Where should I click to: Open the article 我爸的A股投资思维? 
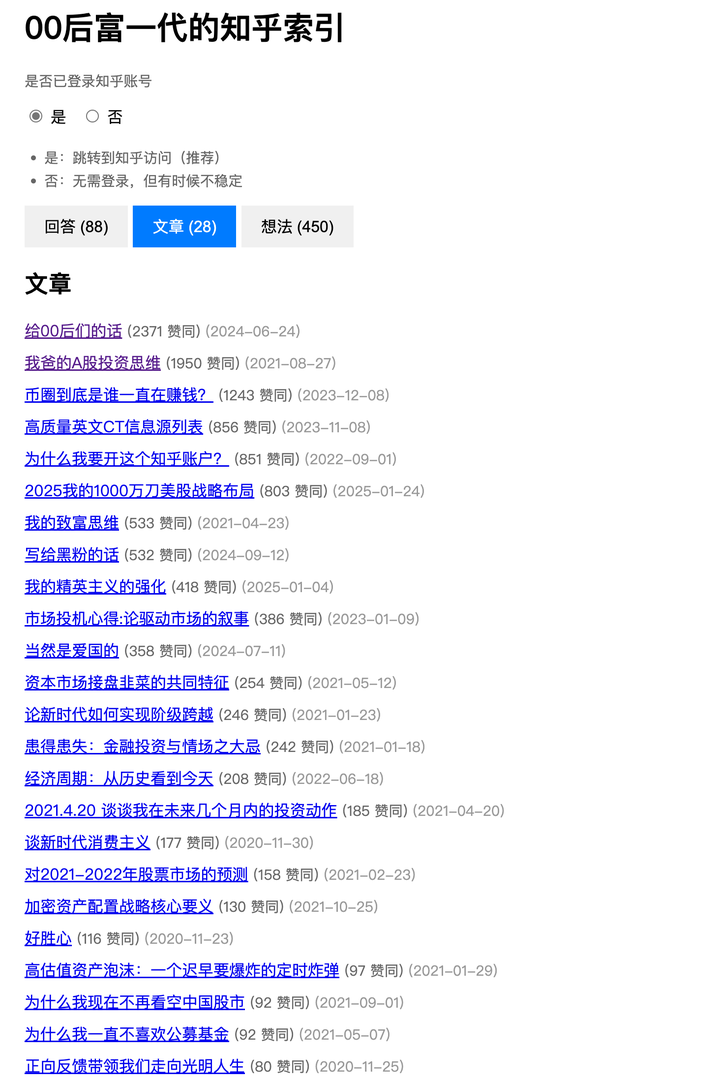[x=92, y=363]
